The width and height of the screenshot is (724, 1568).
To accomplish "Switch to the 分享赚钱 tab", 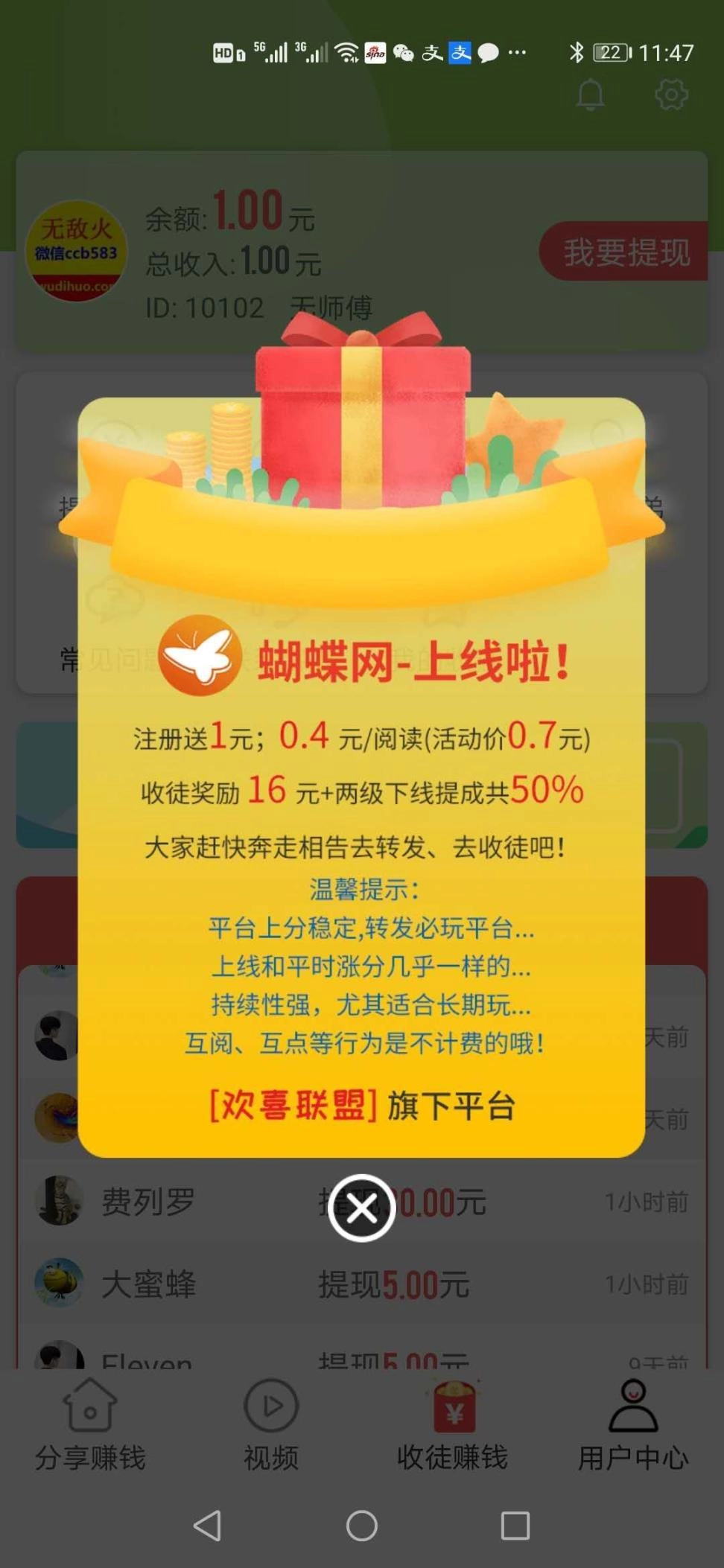I will point(90,1425).
